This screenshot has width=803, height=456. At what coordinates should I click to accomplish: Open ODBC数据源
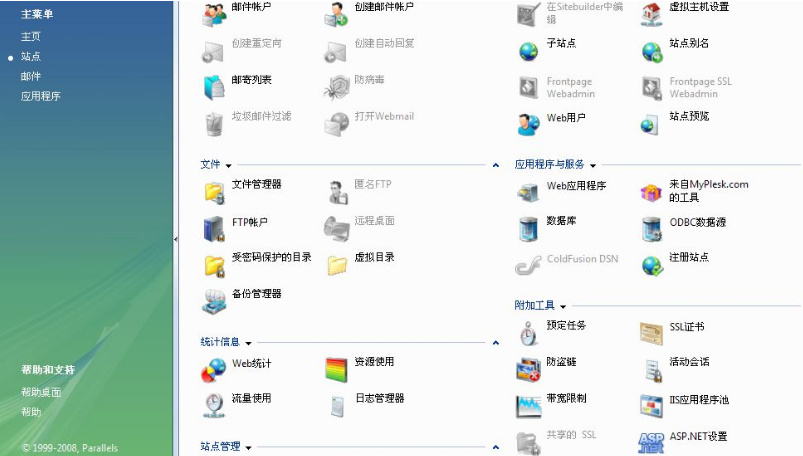[x=697, y=222]
